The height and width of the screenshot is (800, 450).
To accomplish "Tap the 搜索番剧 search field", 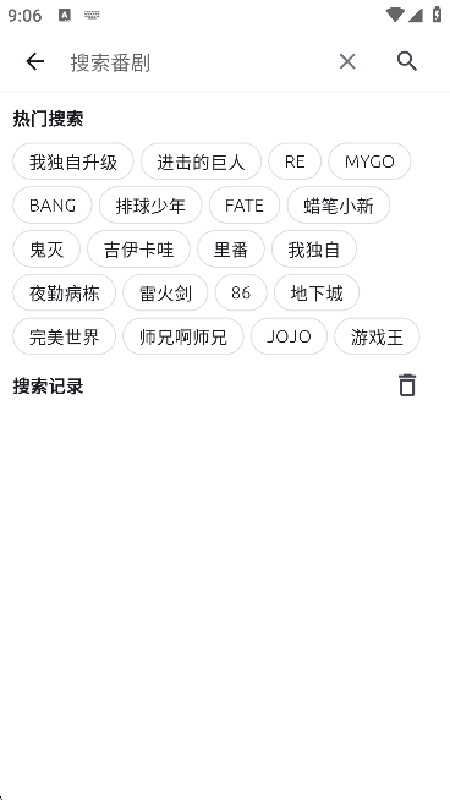I will coord(199,63).
